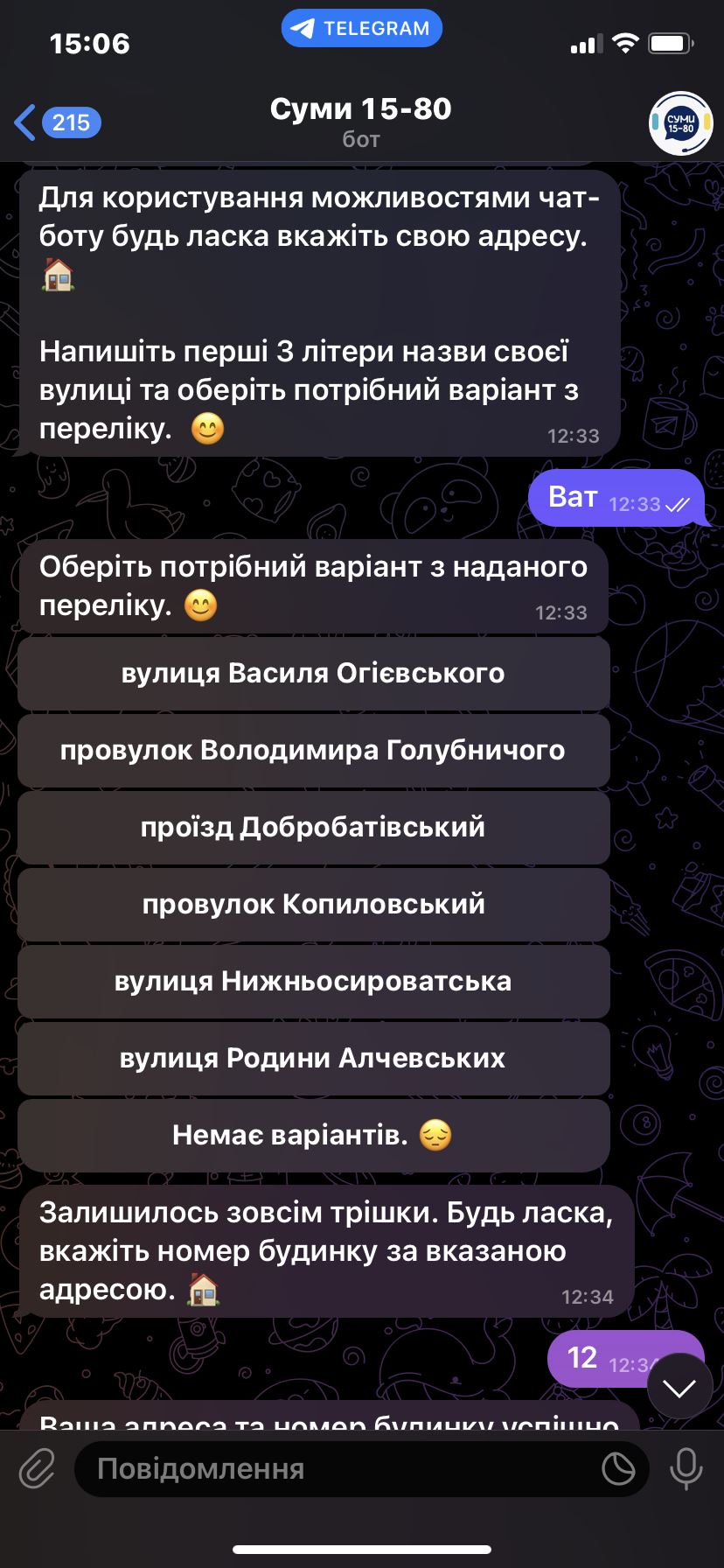Record a voice message
Viewport: 724px width, 1568px height.
tap(686, 1469)
